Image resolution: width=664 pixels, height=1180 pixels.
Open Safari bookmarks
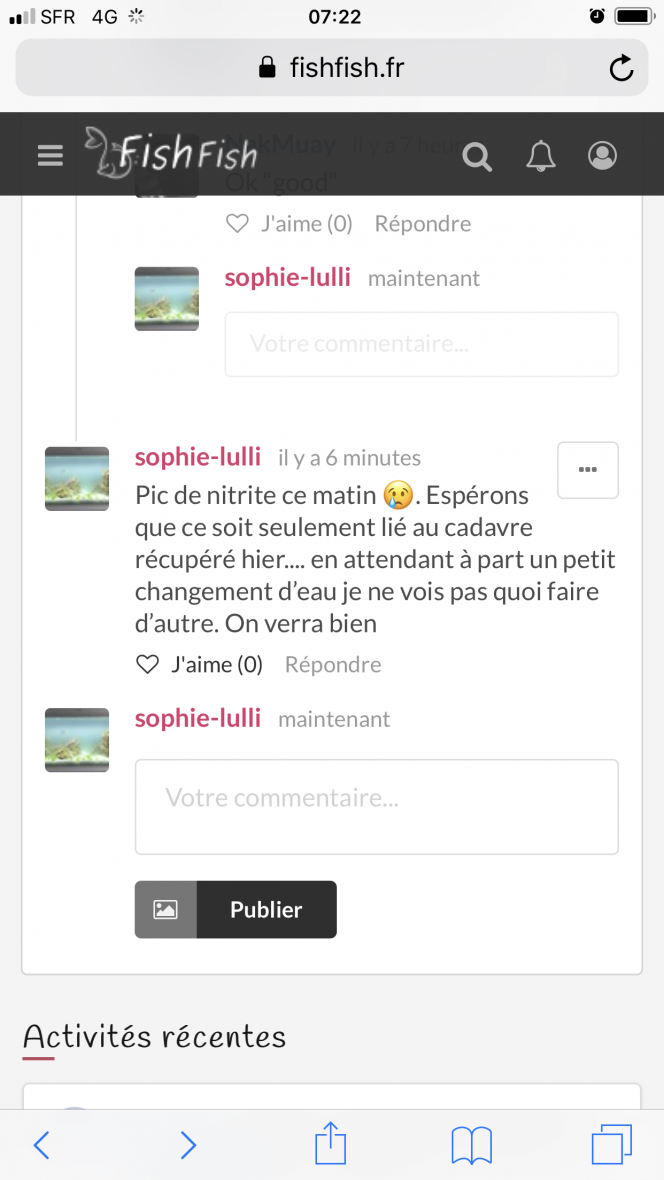[471, 1145]
